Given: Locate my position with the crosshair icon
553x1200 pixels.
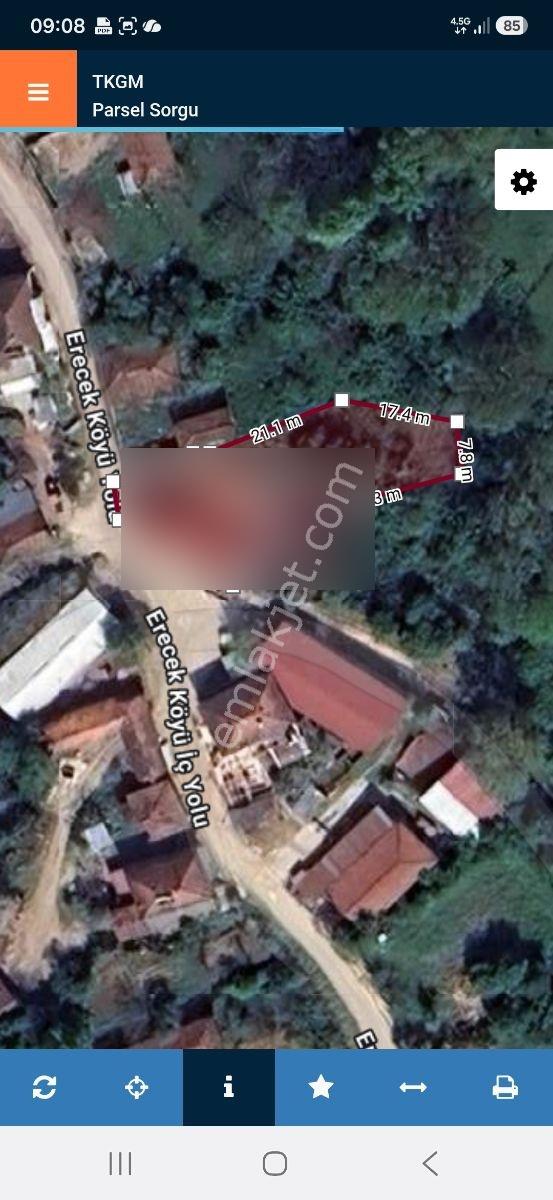Looking at the screenshot, I should point(137,1087).
